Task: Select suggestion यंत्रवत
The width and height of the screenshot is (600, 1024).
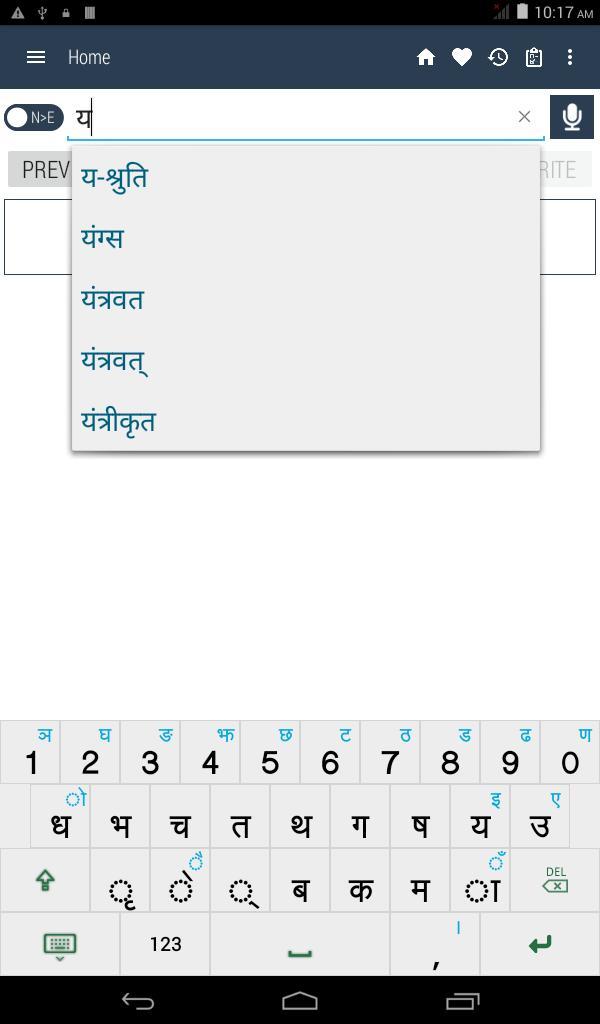Action: tap(113, 299)
